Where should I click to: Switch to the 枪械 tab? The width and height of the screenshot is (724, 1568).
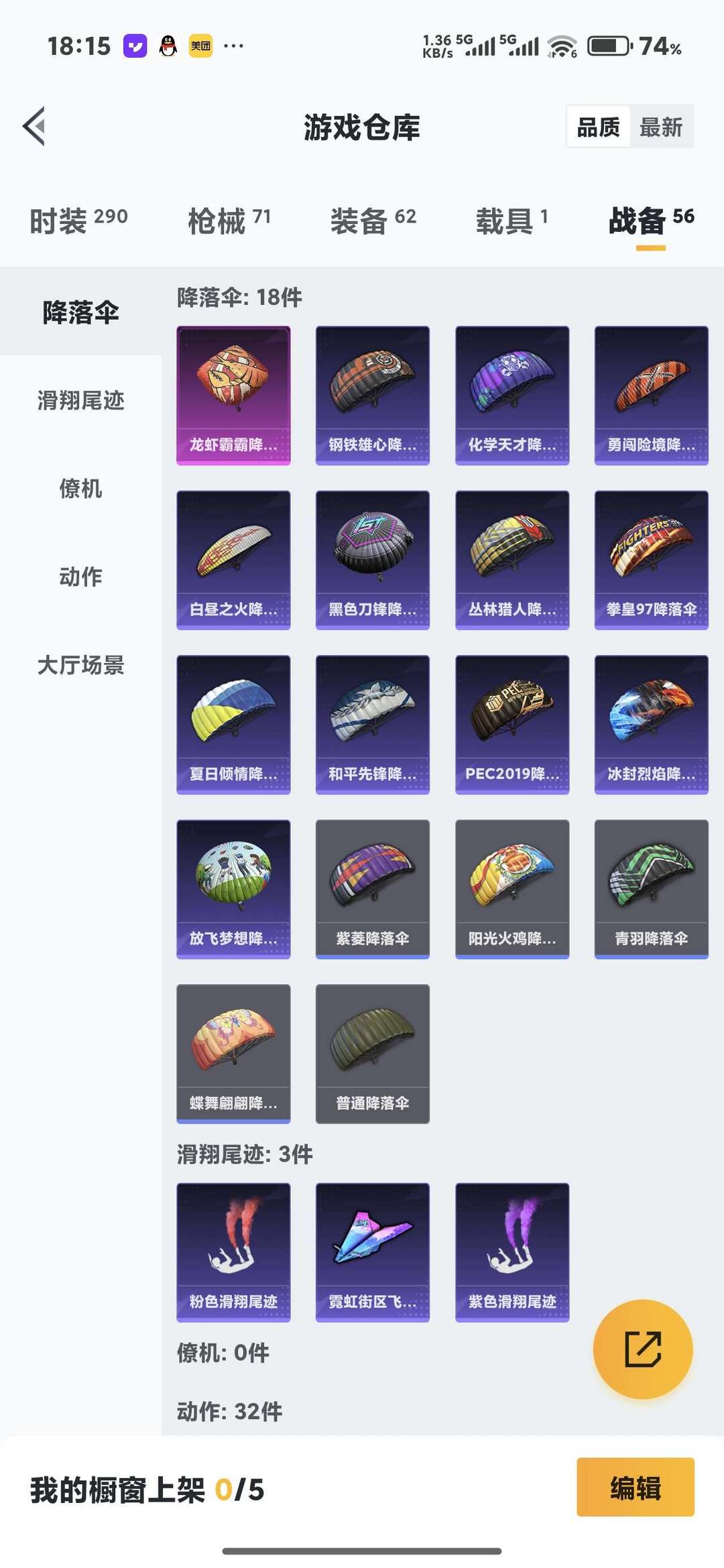tap(229, 220)
